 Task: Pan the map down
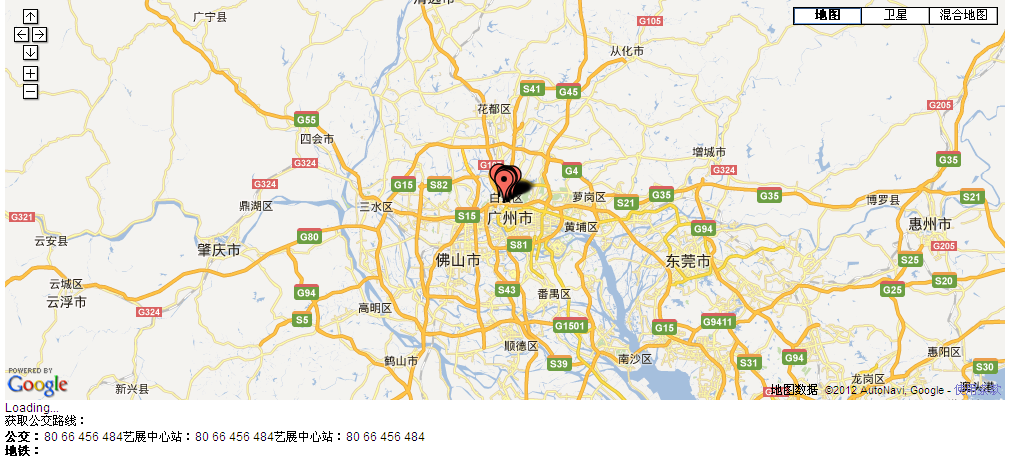tap(30, 52)
